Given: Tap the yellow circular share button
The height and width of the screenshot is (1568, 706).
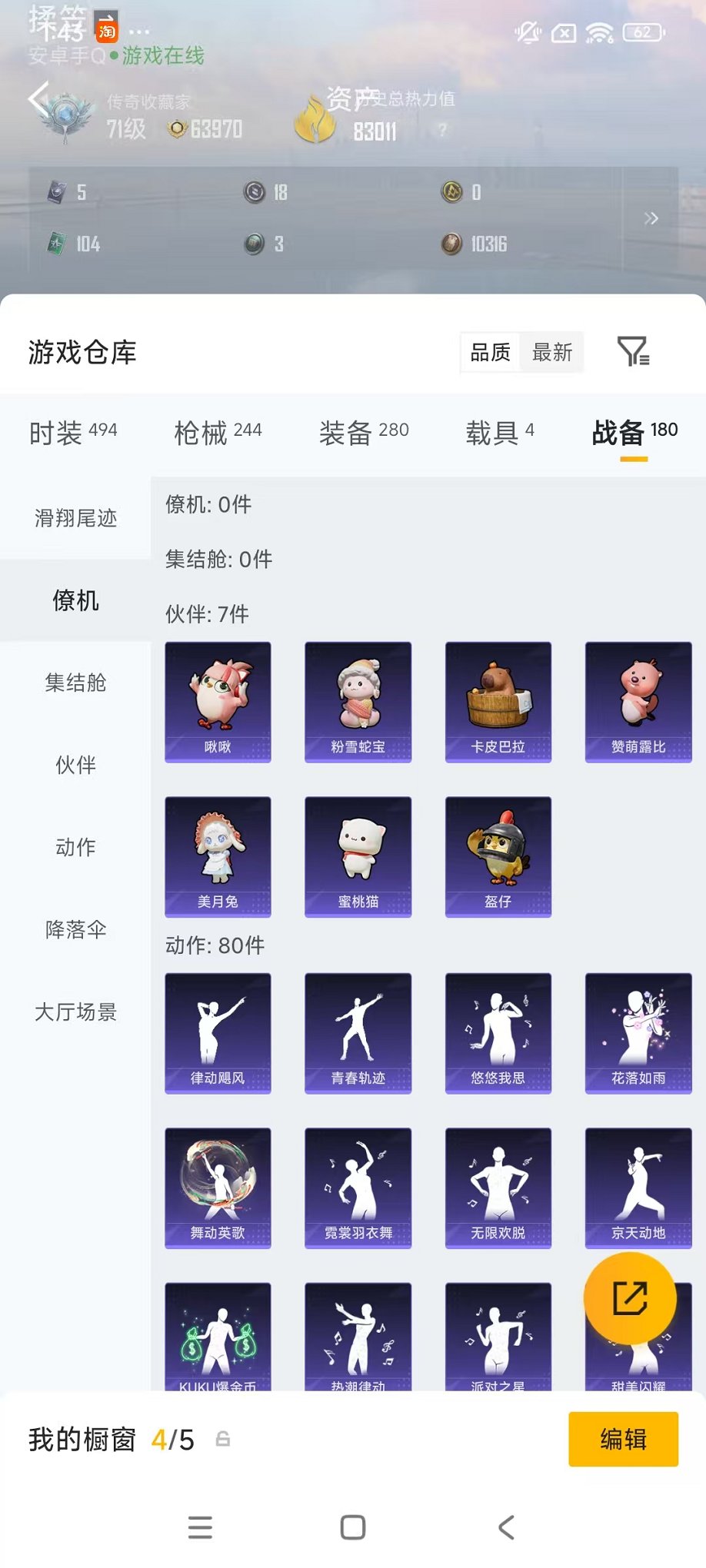Looking at the screenshot, I should (630, 1297).
